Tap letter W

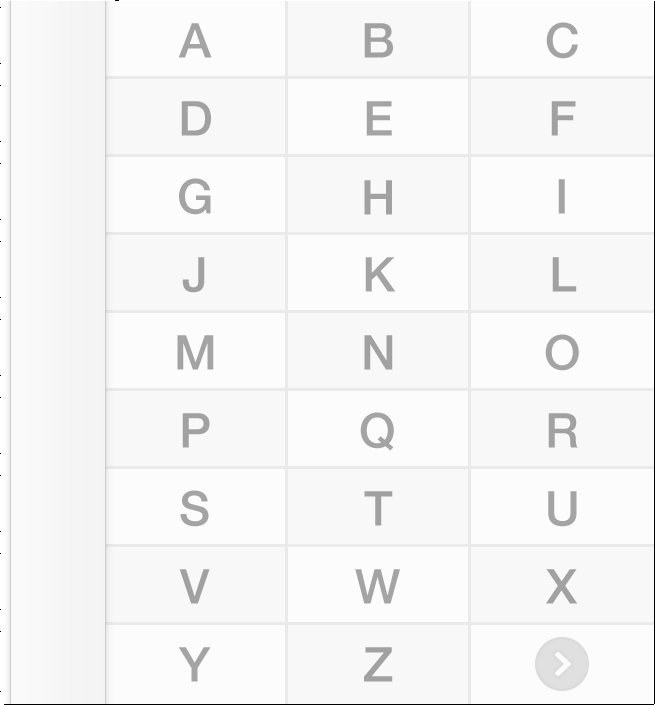[x=378, y=587]
